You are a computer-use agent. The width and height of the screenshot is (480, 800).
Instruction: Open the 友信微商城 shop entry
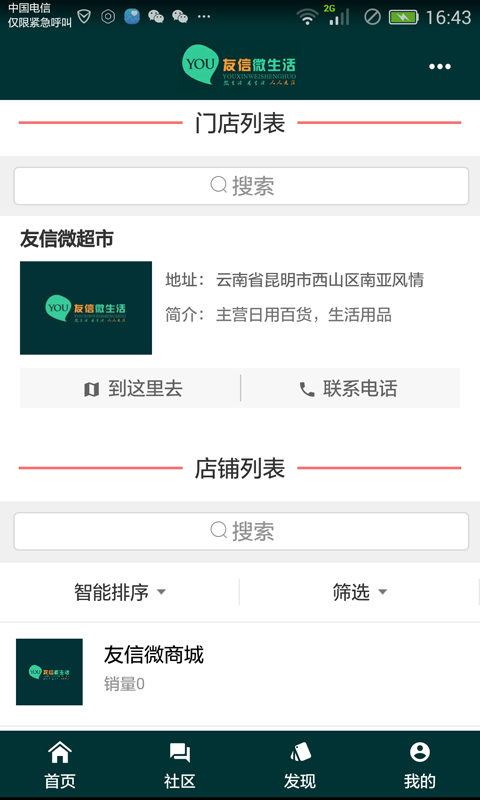[x=240, y=672]
